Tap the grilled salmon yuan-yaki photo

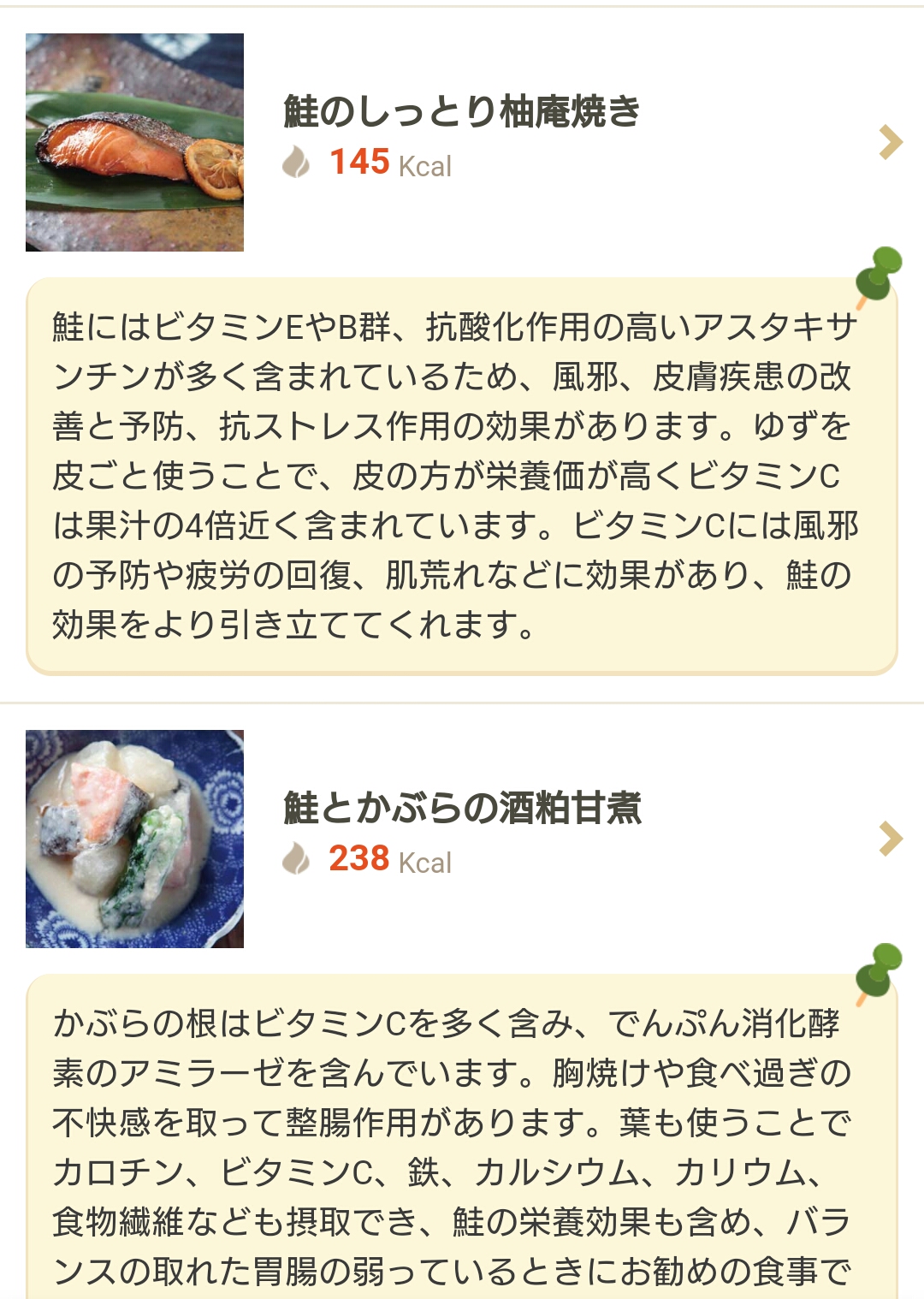point(134,142)
